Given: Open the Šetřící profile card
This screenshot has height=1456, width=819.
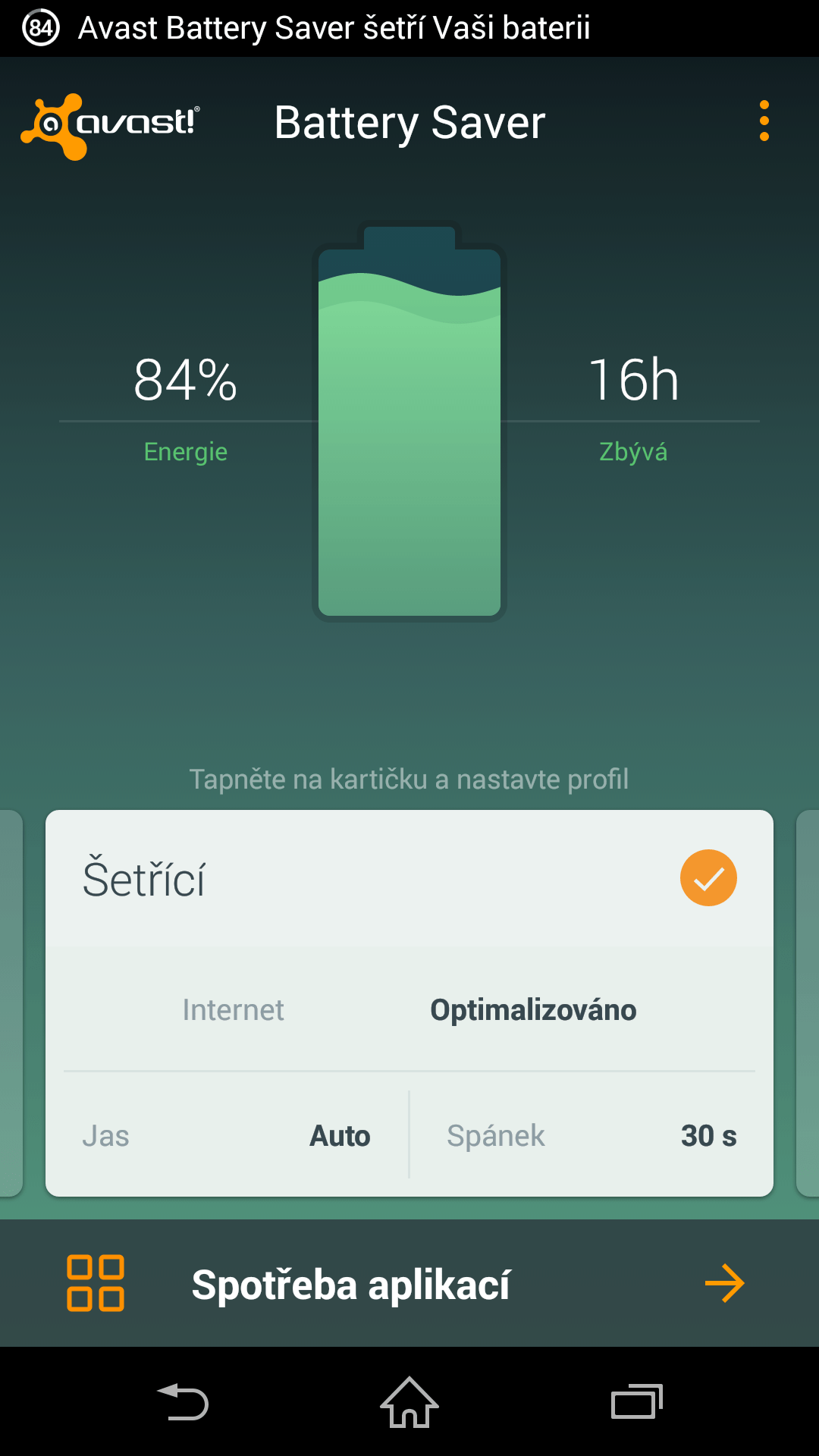Looking at the screenshot, I should pyautogui.click(x=409, y=1003).
